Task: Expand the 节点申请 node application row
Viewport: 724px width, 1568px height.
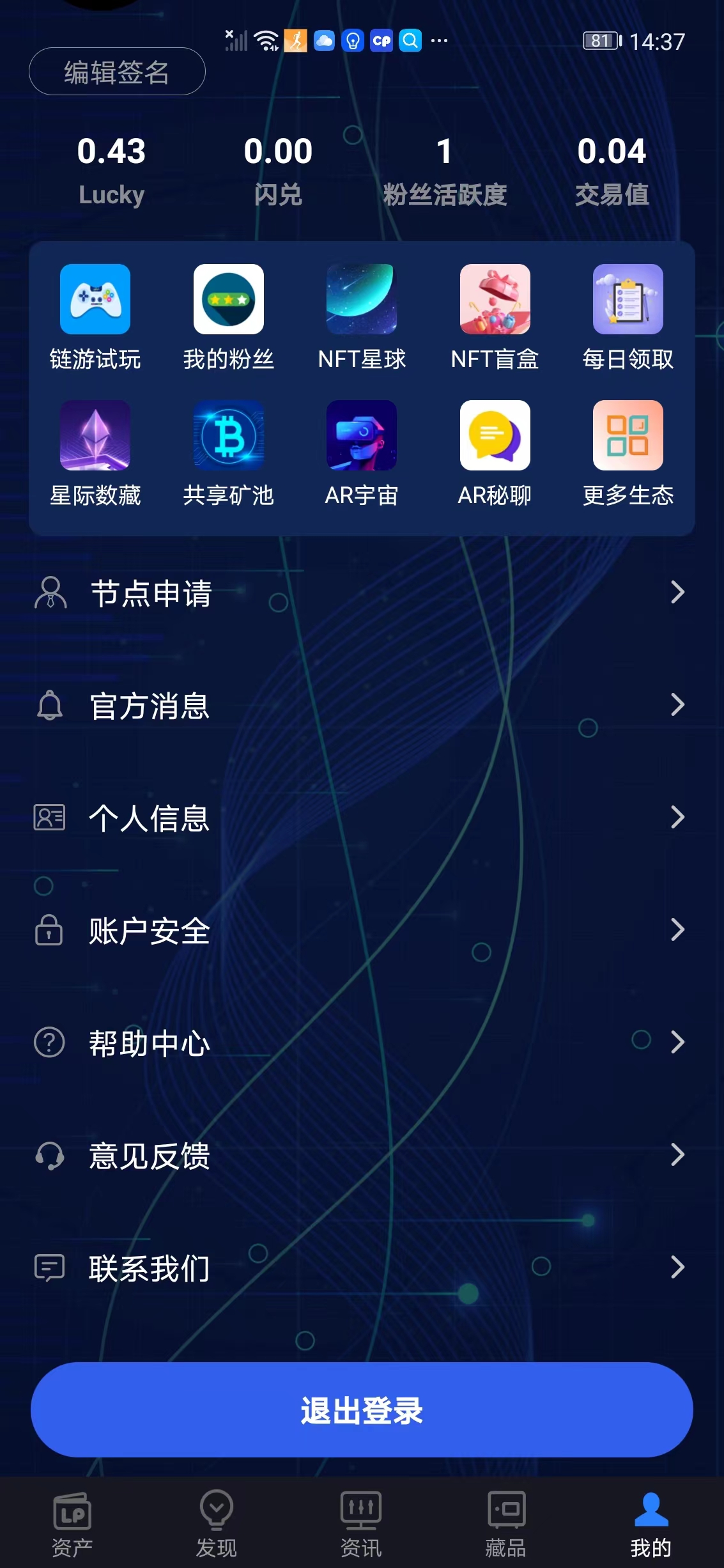Action: [x=362, y=594]
